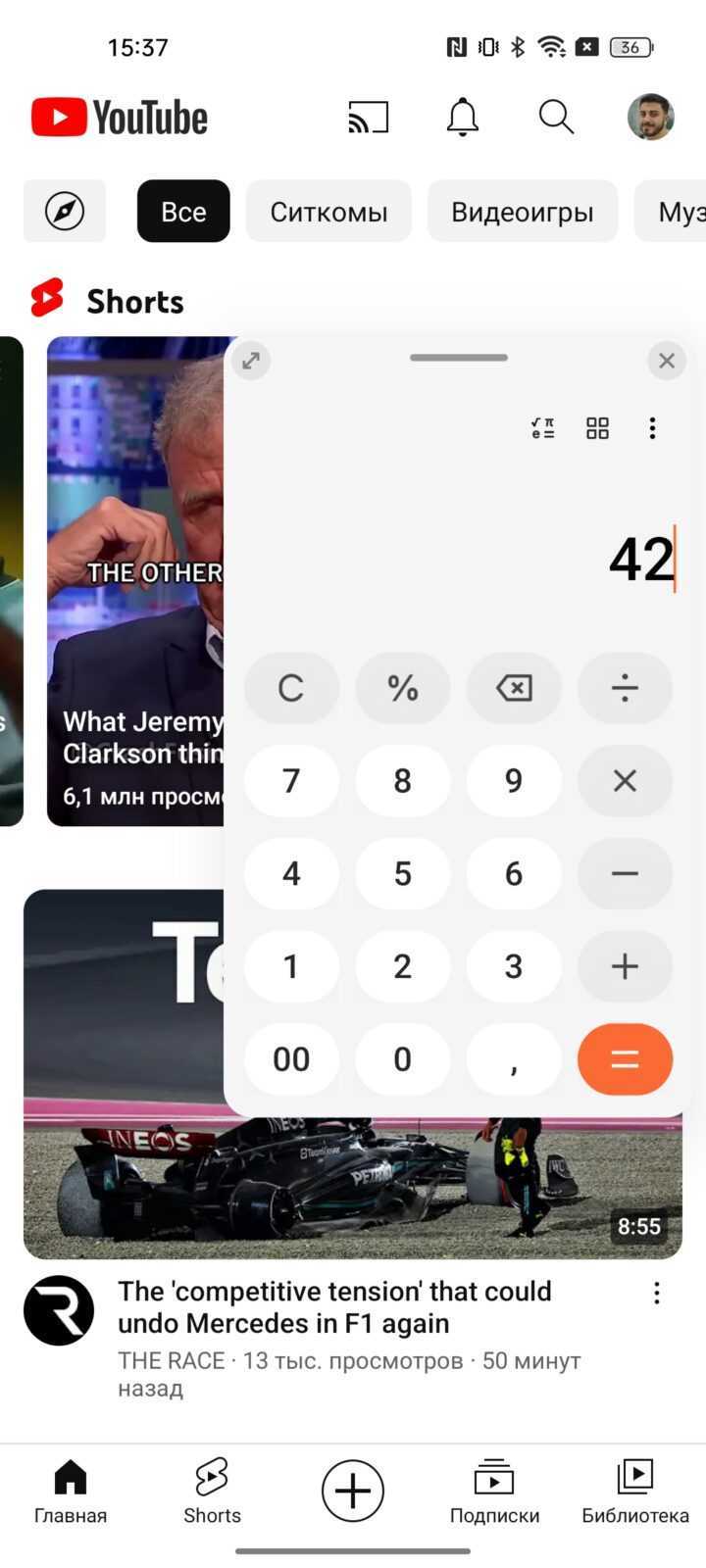The image size is (706, 1568).
Task: Expand the calculator to full screen
Action: point(251,361)
